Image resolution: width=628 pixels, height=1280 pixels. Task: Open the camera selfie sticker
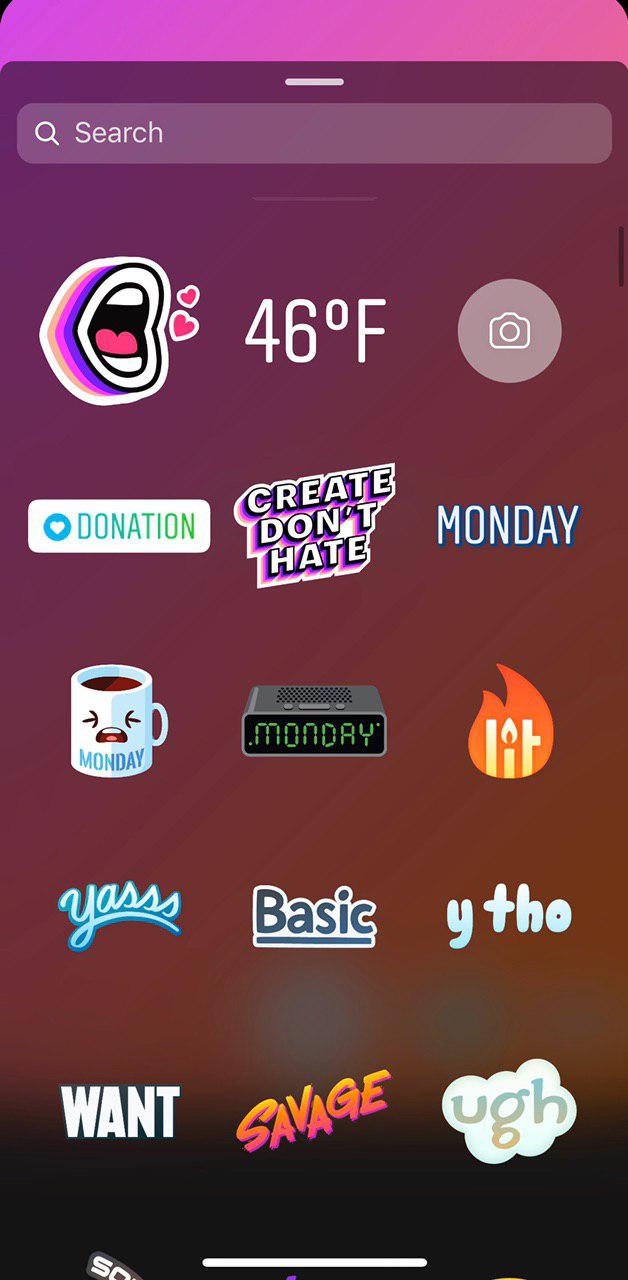pos(509,331)
